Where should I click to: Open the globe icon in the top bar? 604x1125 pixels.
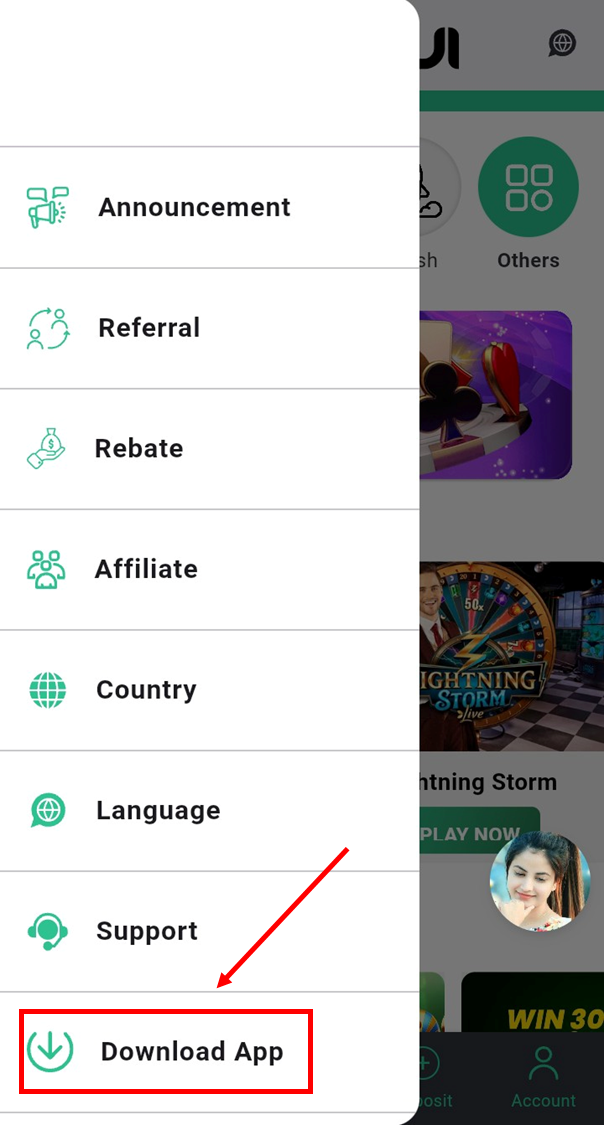(x=563, y=43)
